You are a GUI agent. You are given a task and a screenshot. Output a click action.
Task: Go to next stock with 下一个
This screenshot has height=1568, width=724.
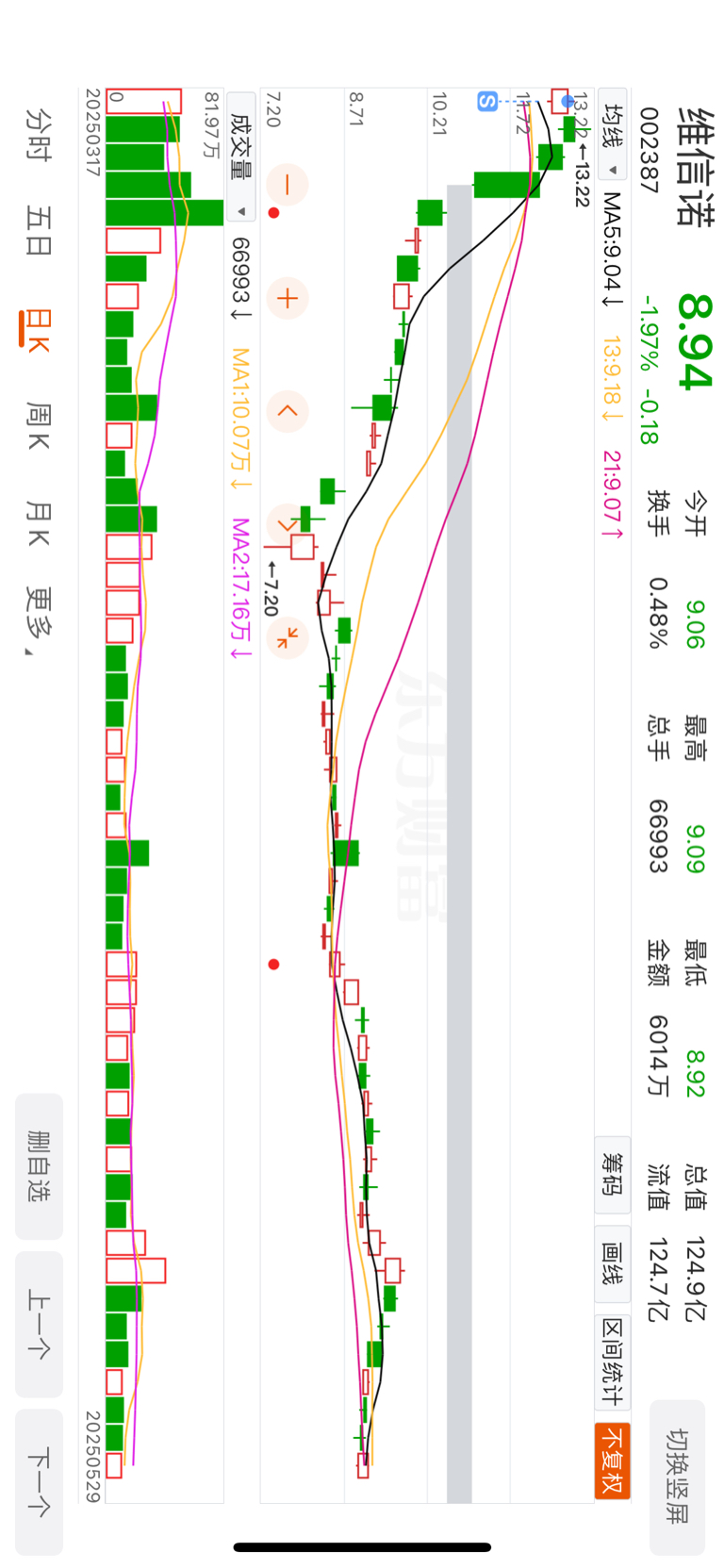tap(39, 1481)
